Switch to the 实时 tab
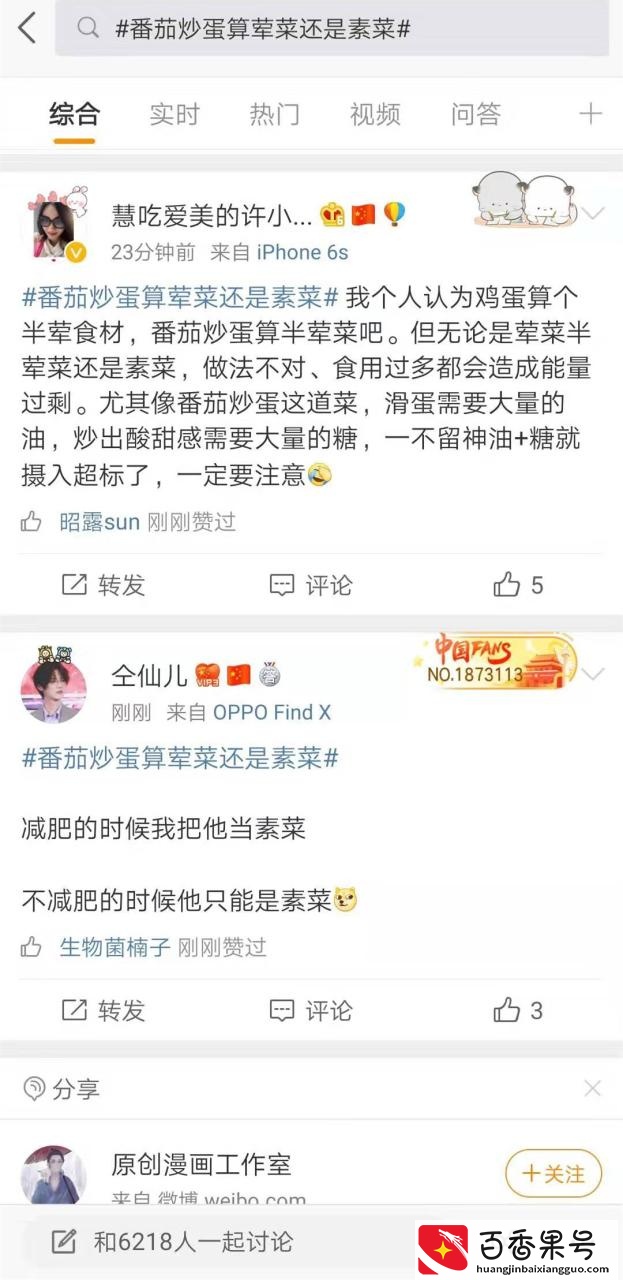 [174, 114]
